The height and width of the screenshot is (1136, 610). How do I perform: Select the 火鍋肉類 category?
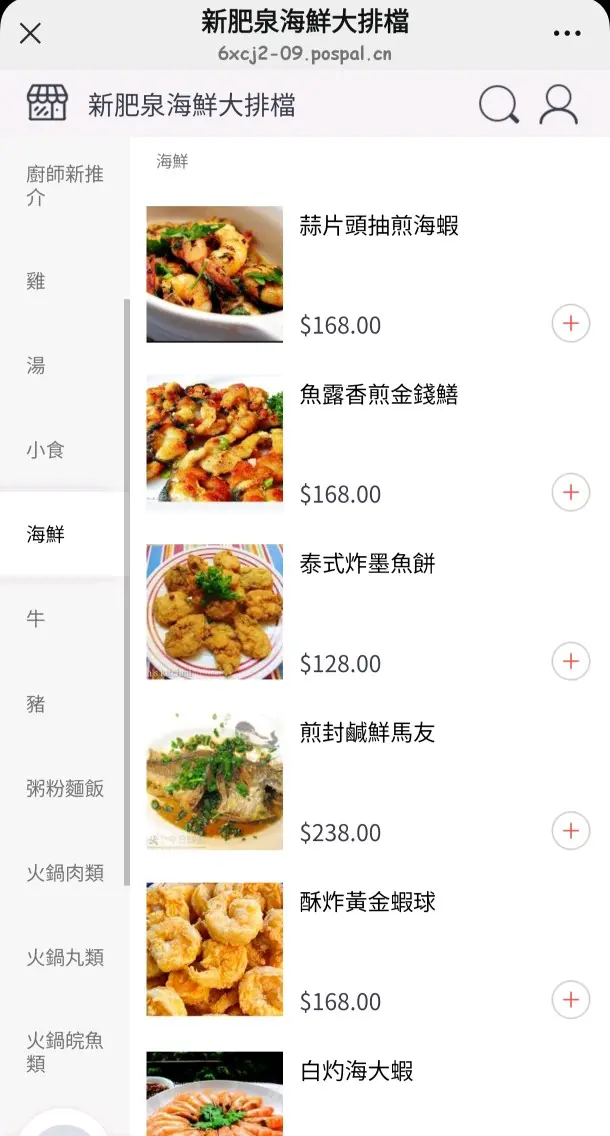point(64,873)
